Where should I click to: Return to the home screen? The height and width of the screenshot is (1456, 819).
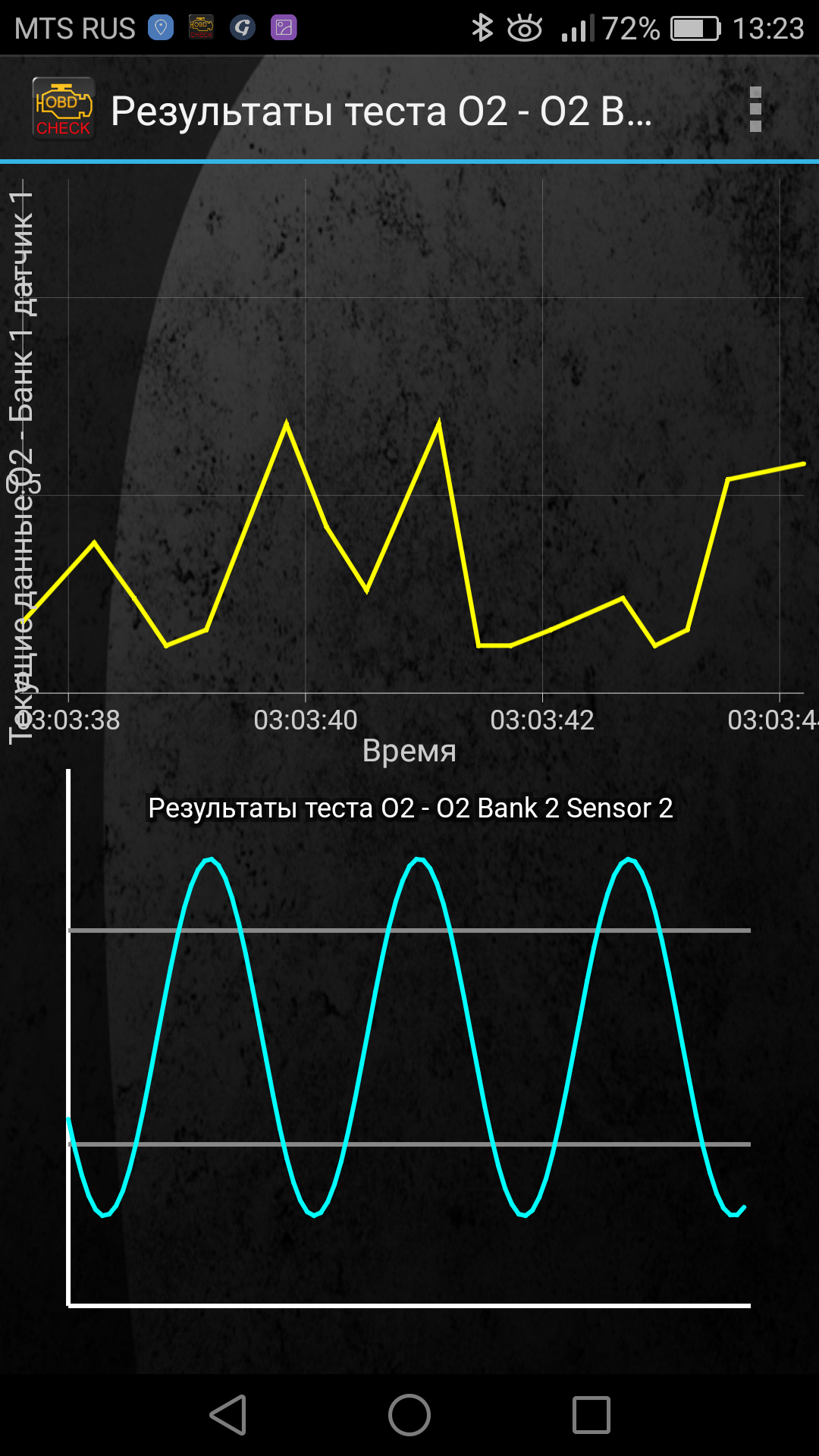(409, 1415)
